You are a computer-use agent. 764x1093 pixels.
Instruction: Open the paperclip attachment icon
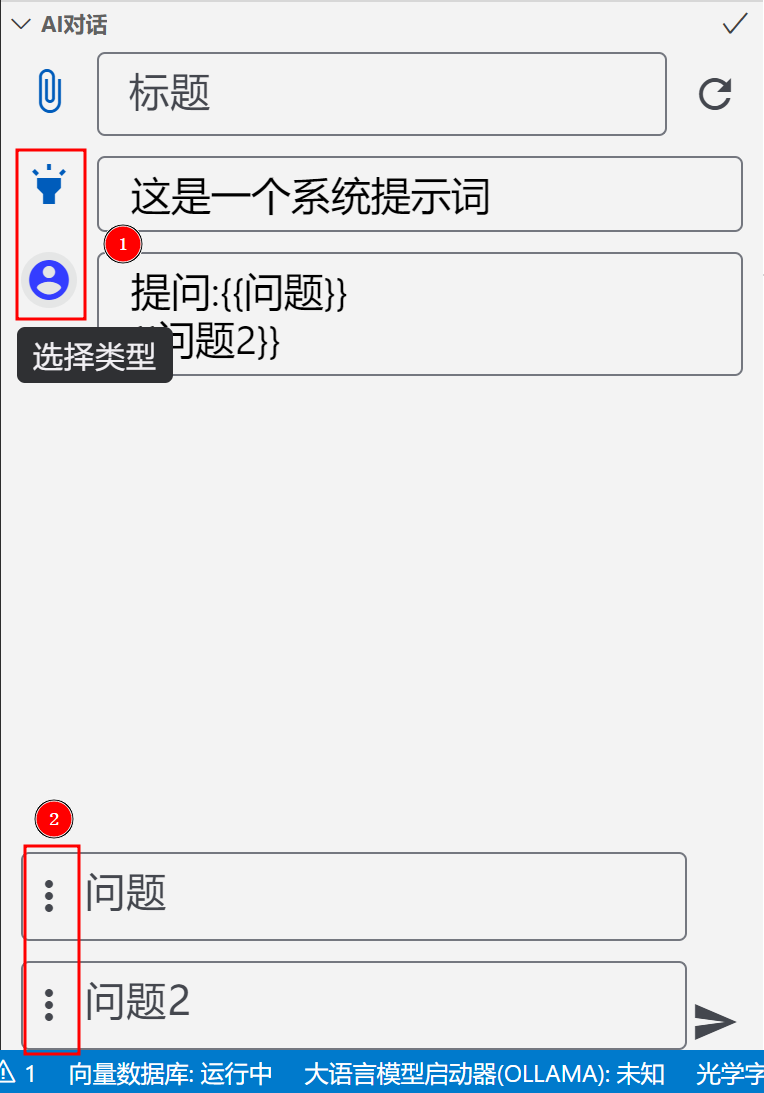pyautogui.click(x=49, y=91)
